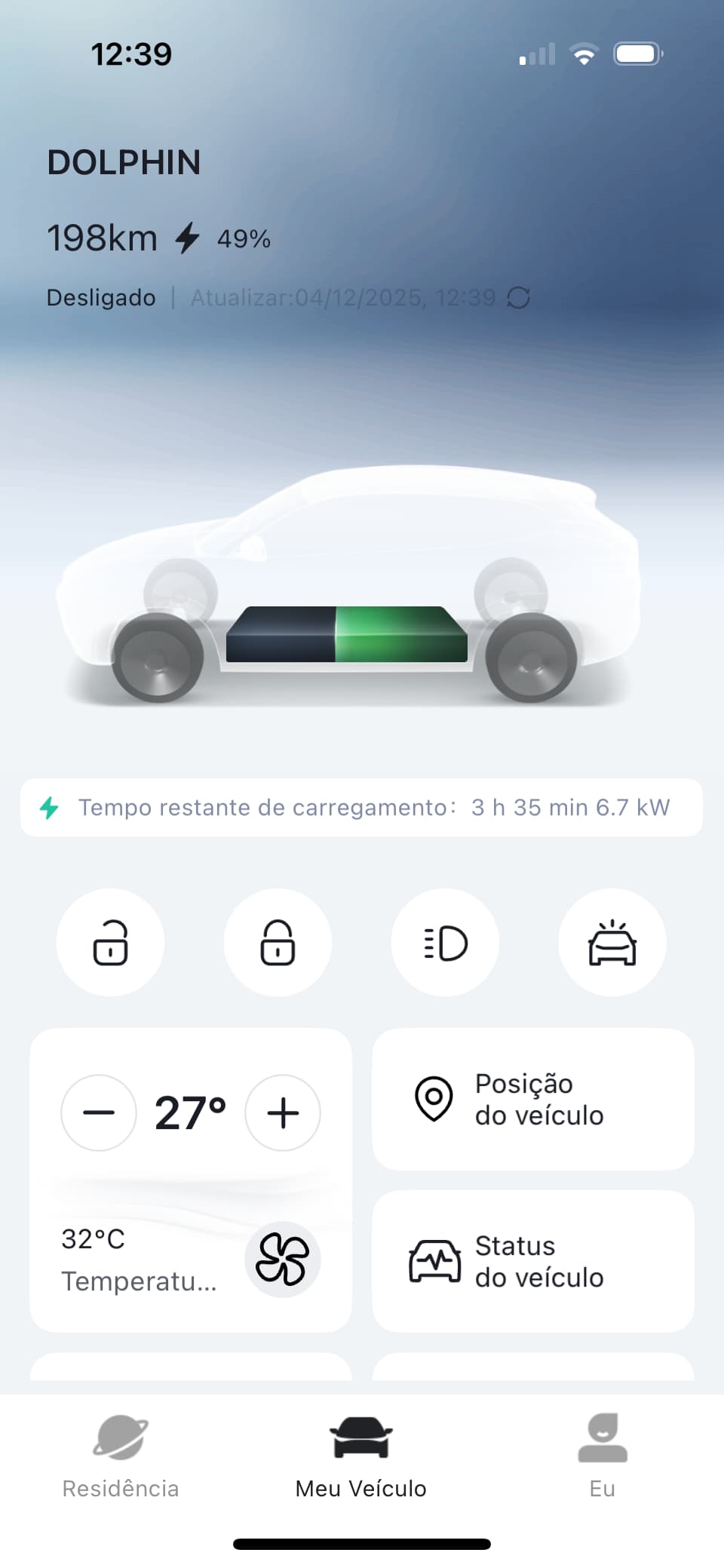Open Posição do veículo

click(533, 1099)
